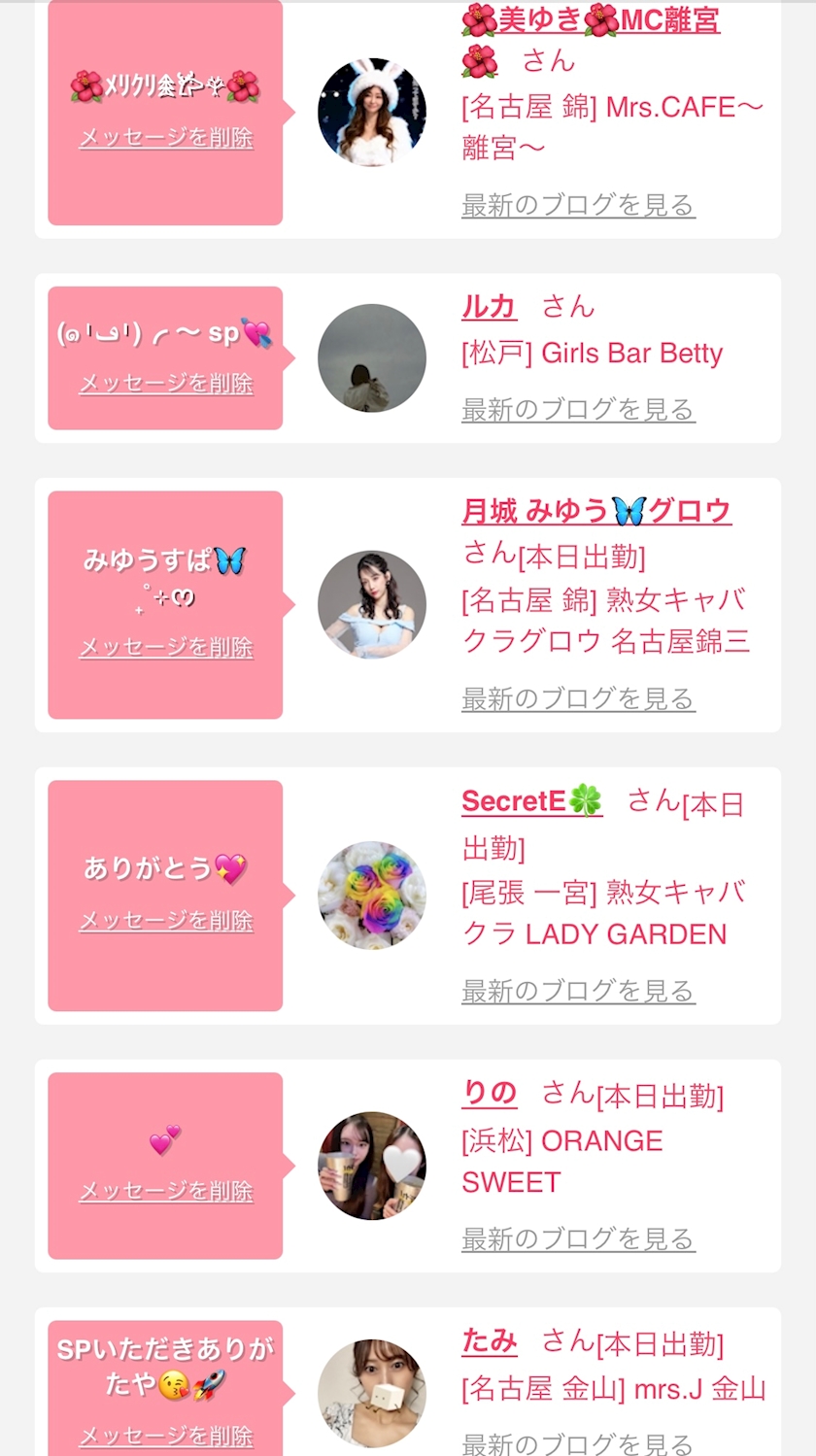This screenshot has width=816, height=1456.
Task: Open りの's profile name link
Action: [489, 1094]
